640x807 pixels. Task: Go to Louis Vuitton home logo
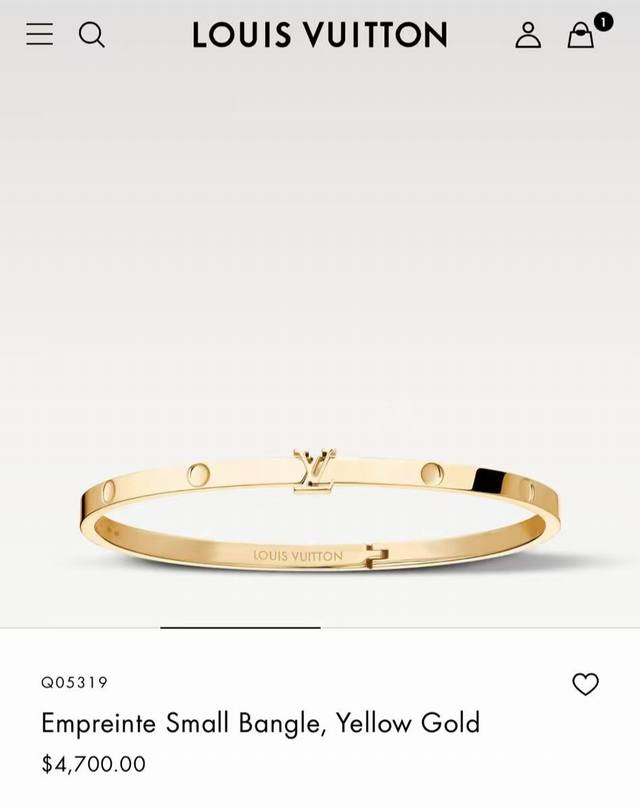coord(320,36)
